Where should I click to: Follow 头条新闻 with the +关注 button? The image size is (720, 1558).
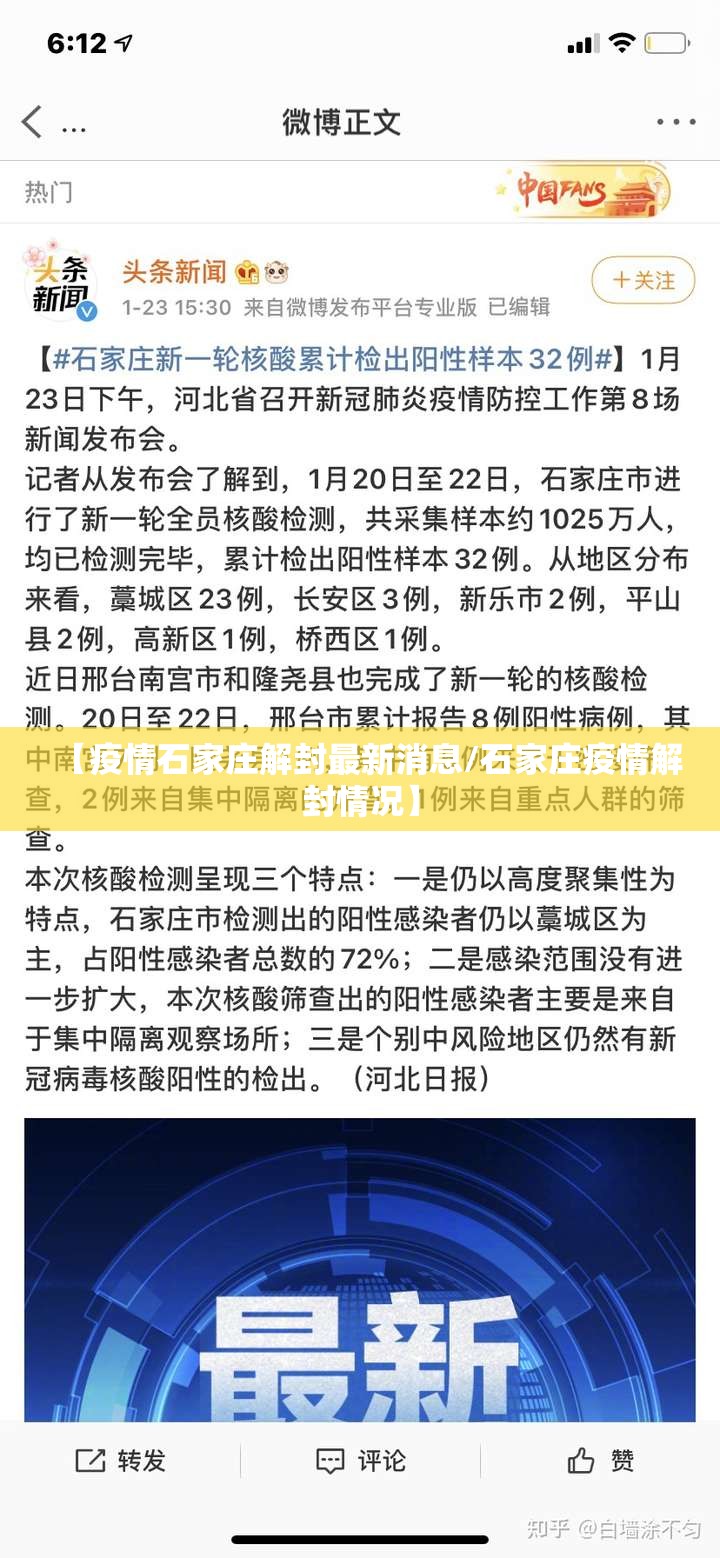(643, 281)
